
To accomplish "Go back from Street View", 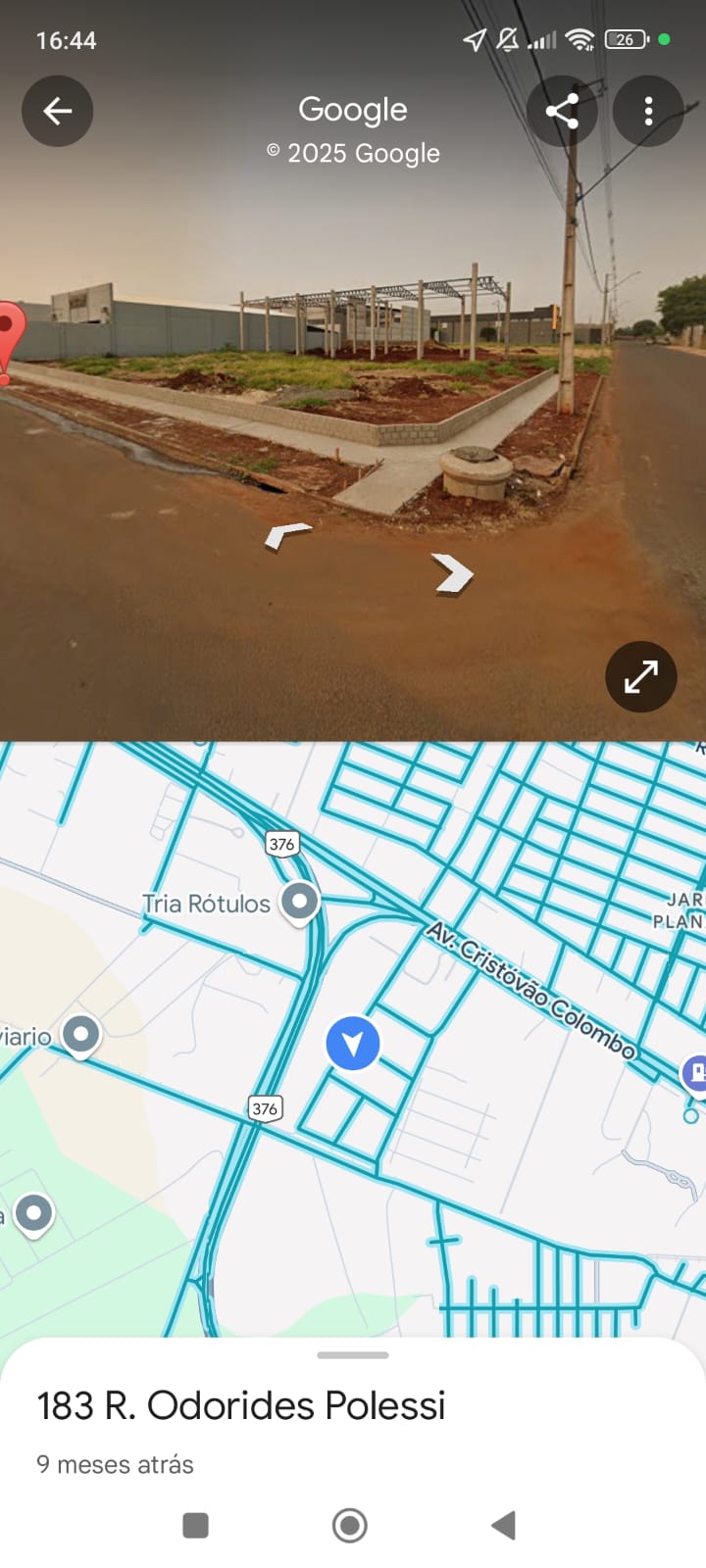I will 58,111.
